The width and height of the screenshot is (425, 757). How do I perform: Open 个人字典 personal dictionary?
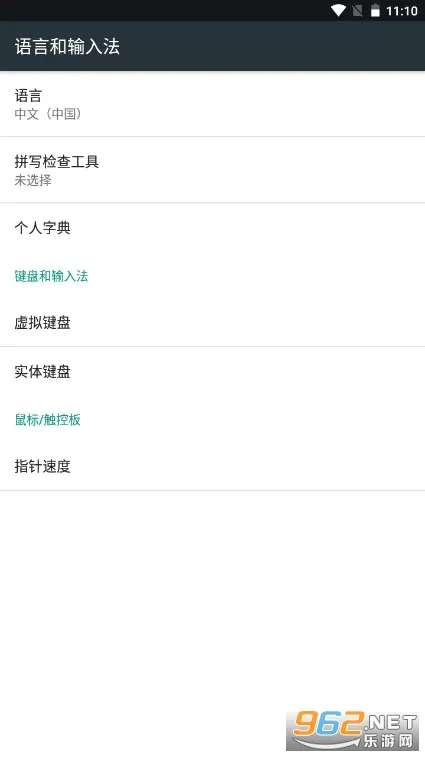(212, 227)
